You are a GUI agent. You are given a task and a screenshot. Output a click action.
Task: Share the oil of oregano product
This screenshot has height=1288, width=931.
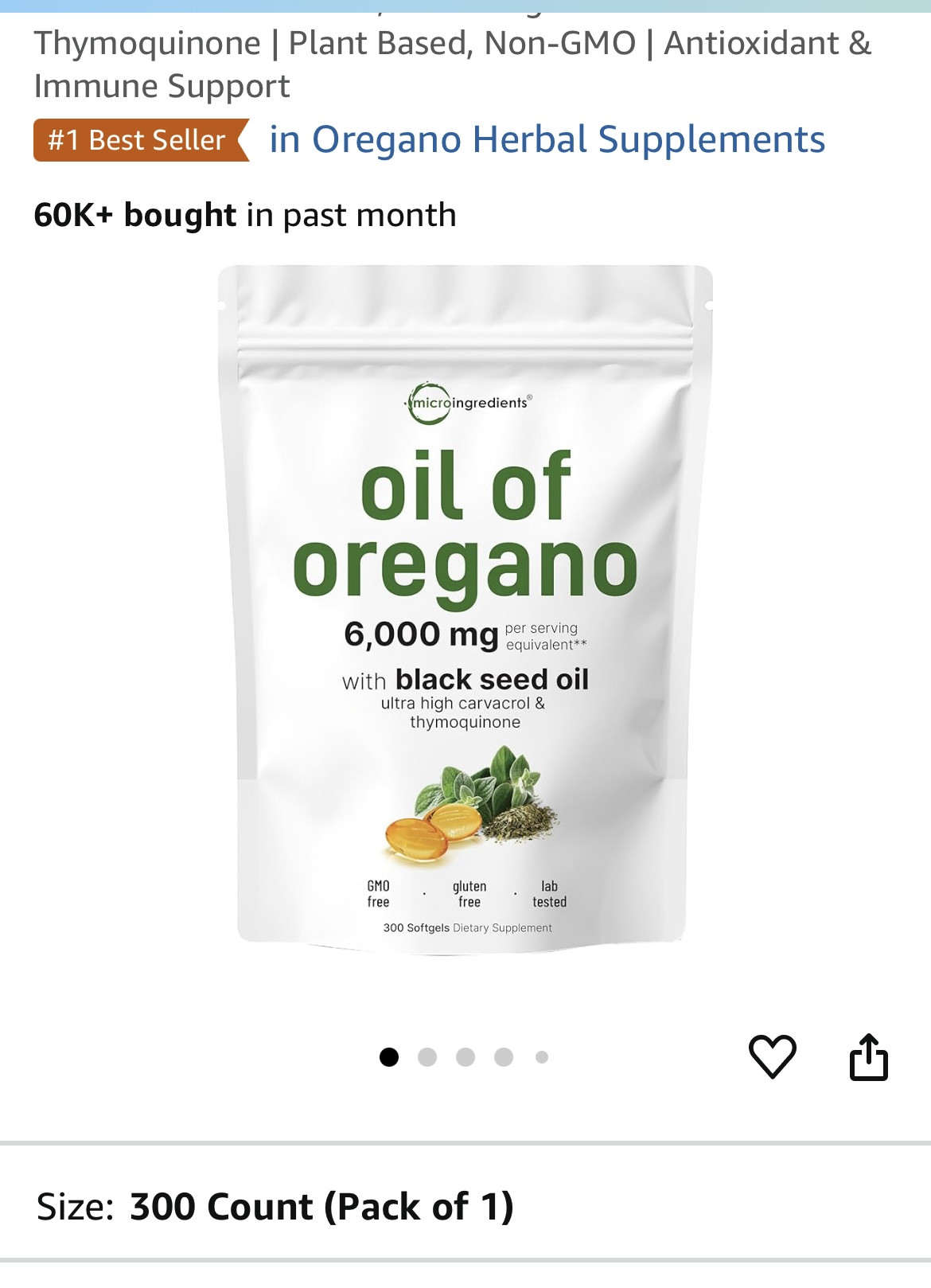868,1056
